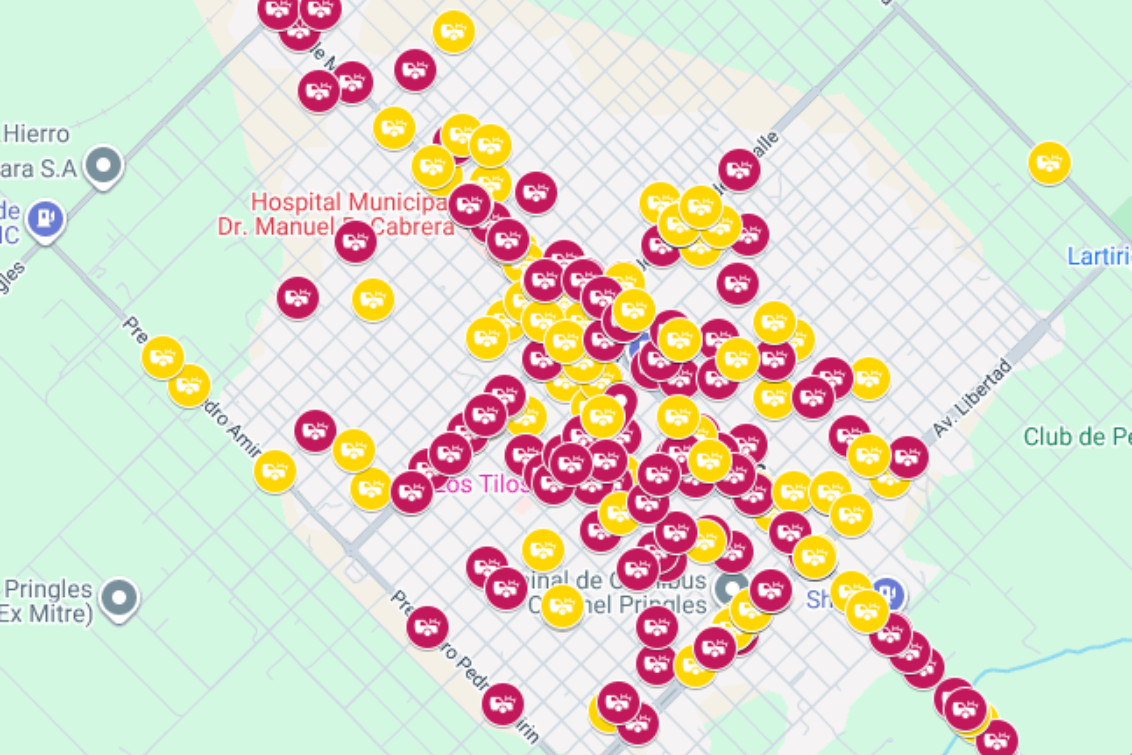Select the grey pin beside Hierro S.A
The width and height of the screenshot is (1132, 755).
(x=103, y=166)
